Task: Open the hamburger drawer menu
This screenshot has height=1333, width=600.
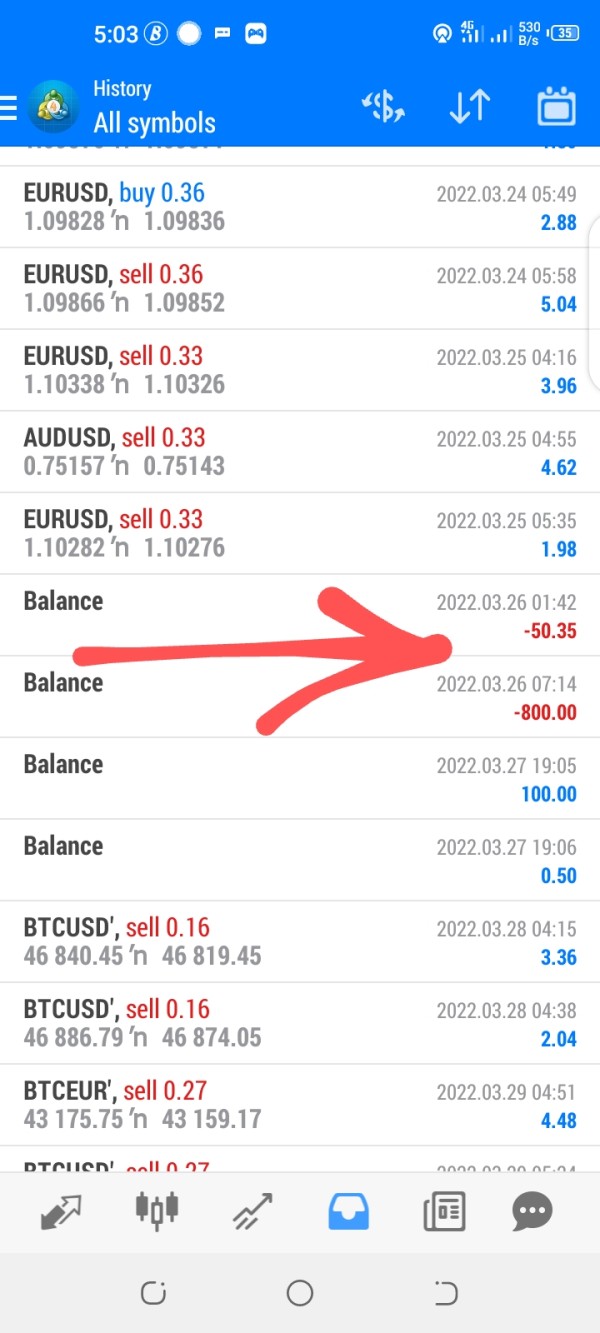Action: click(x=10, y=107)
